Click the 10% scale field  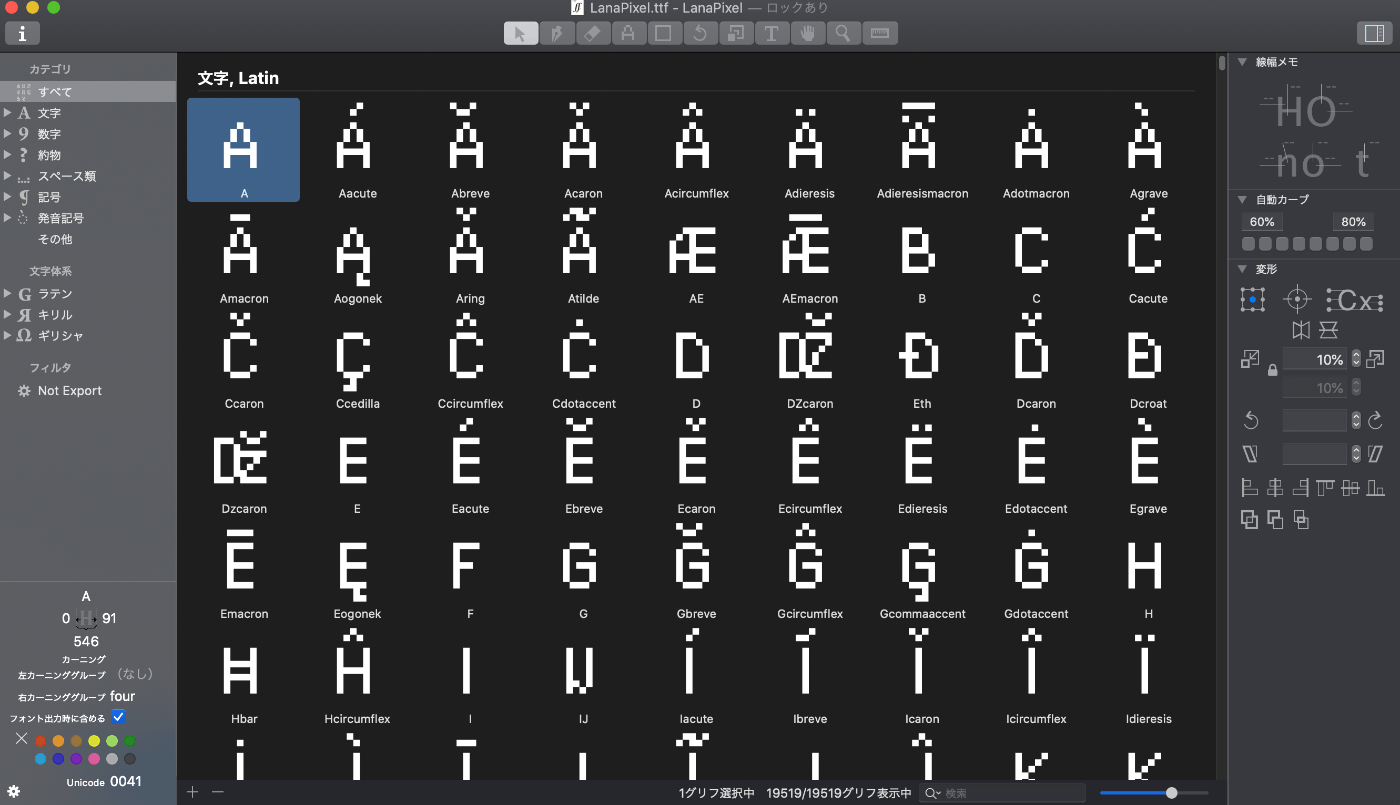[x=1314, y=359]
